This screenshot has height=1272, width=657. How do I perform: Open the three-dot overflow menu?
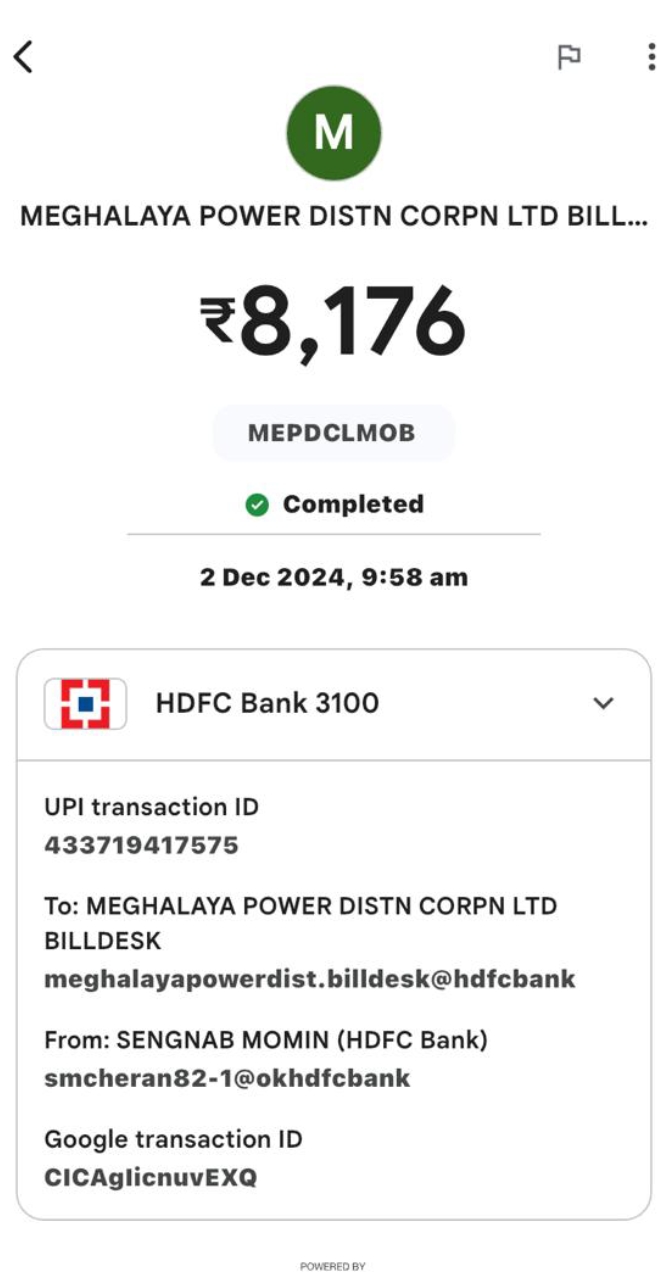coord(651,57)
